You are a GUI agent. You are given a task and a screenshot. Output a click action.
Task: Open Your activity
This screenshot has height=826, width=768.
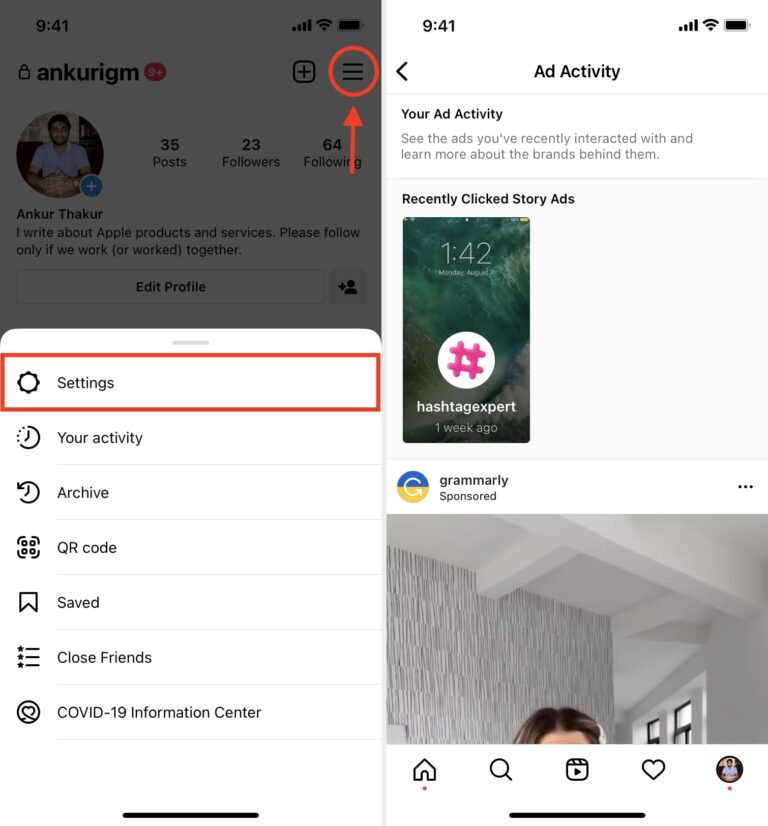190,438
